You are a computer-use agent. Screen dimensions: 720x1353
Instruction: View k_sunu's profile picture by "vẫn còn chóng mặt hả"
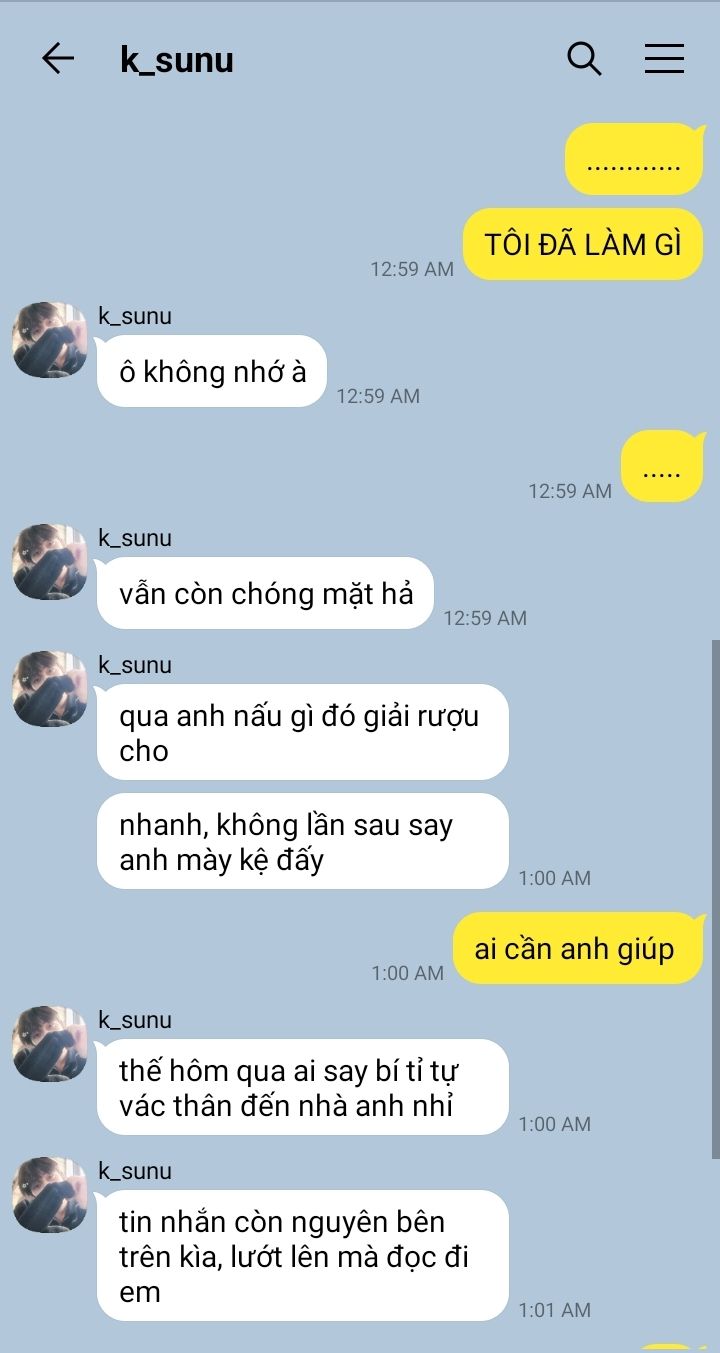click(x=50, y=562)
